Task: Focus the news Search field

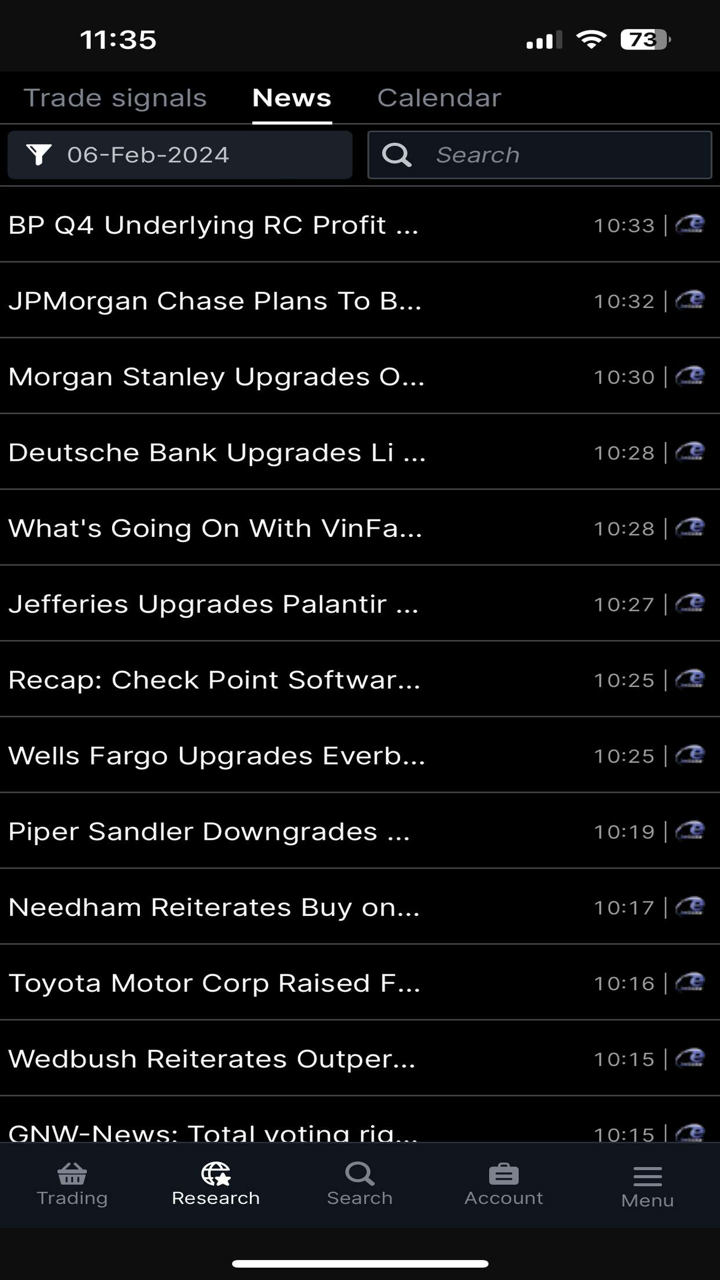Action: click(x=540, y=155)
